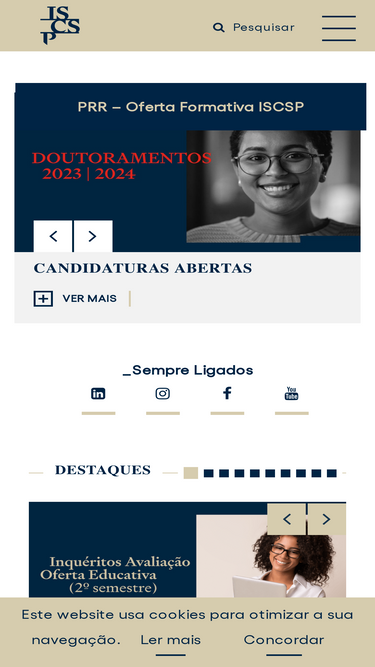Show previous slide in Doutoramentos banner
This screenshot has height=667, width=375.
point(53,236)
